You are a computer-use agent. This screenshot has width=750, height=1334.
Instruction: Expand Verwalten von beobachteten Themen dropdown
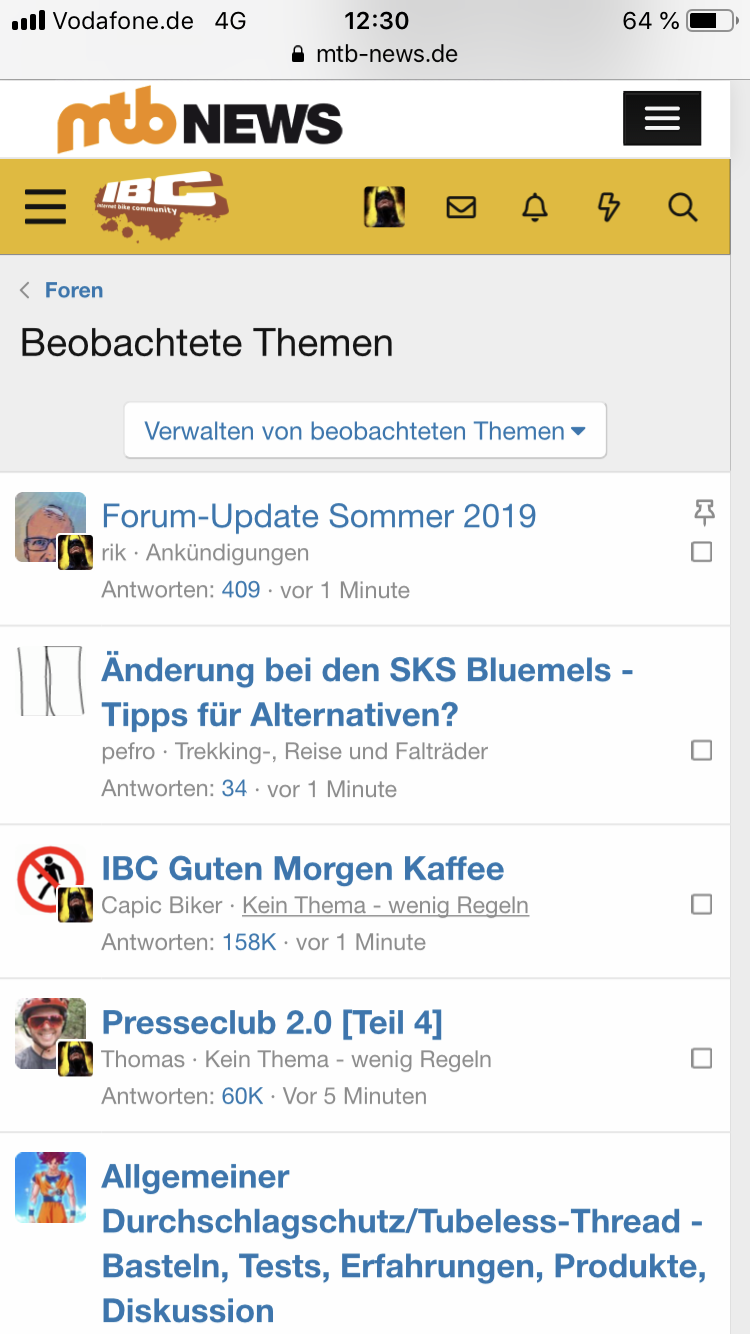click(x=365, y=431)
